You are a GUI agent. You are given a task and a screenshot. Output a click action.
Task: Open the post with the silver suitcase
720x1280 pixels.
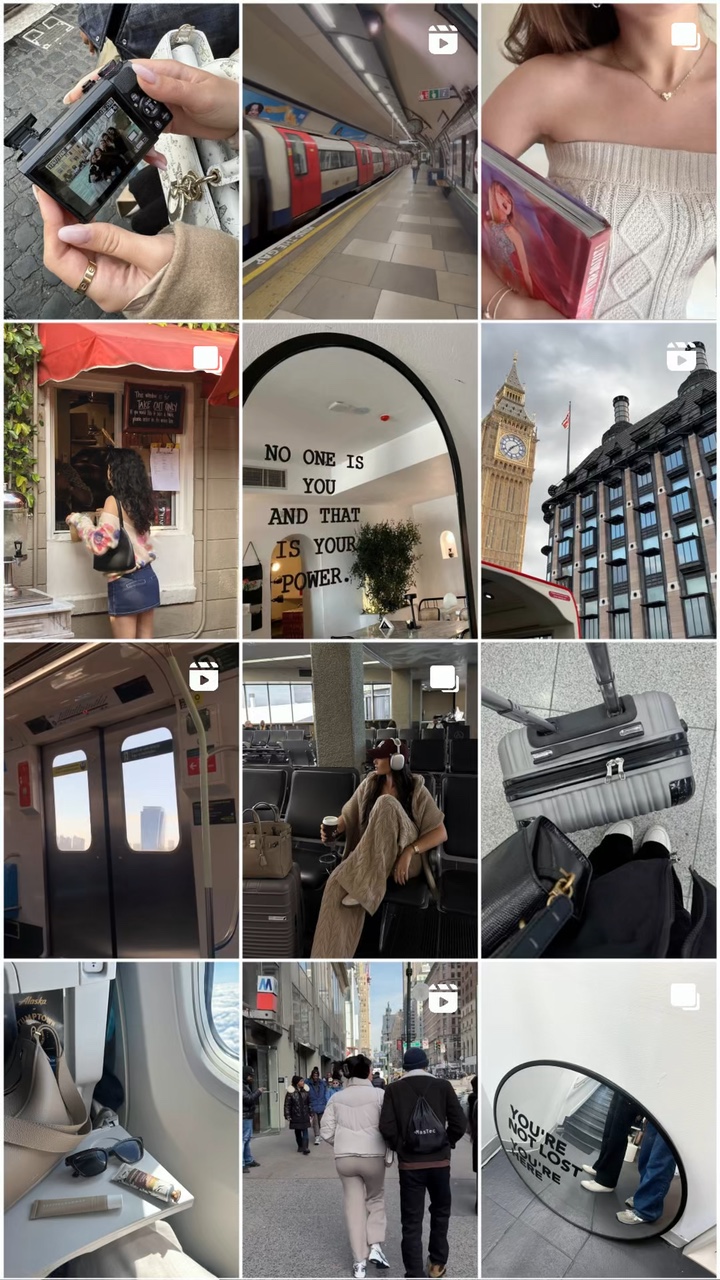[599, 800]
